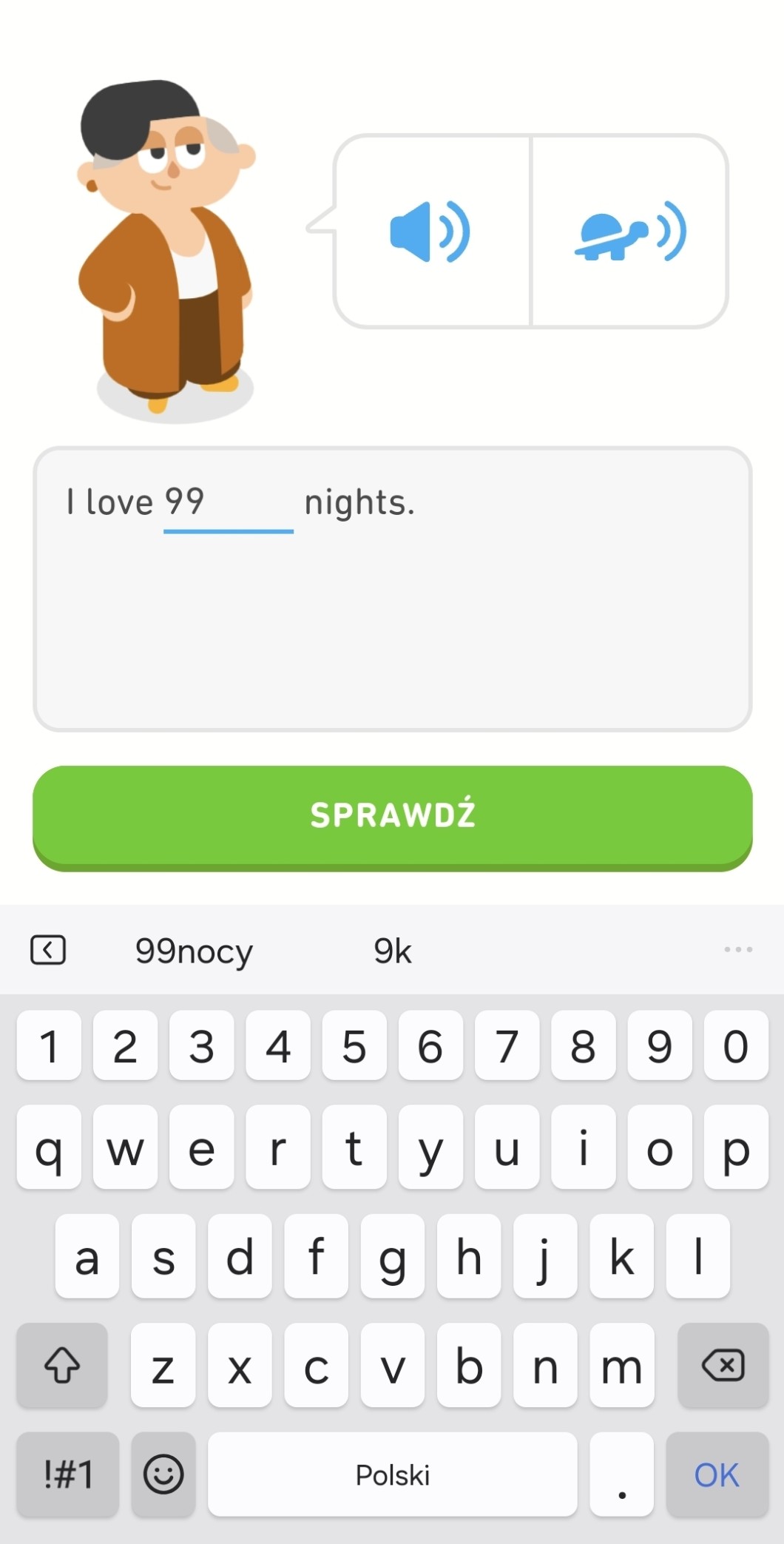Choose the 99nocy keyboard suggestion
Image resolution: width=784 pixels, height=1544 pixels.
coord(194,951)
